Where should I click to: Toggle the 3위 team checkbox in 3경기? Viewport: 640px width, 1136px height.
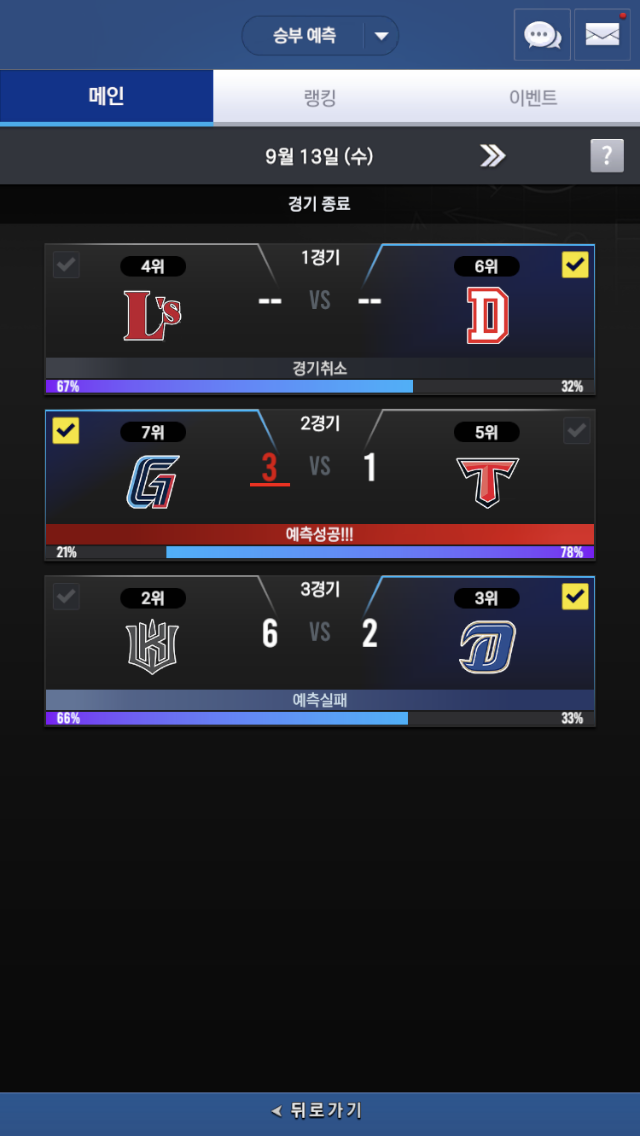coord(575,597)
